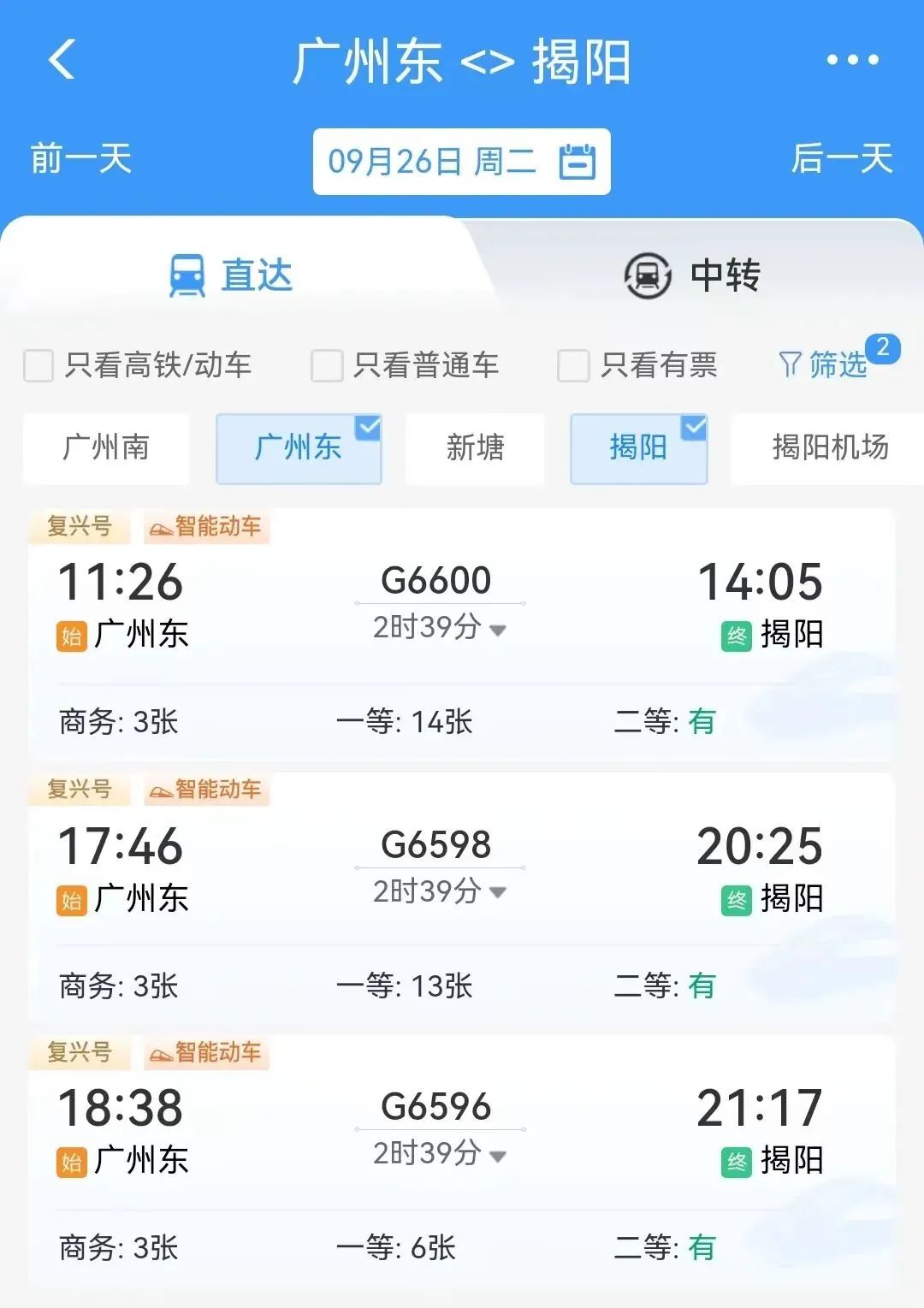Switch to the 中转 transfer tab
This screenshot has width=924, height=1308.
point(692,275)
